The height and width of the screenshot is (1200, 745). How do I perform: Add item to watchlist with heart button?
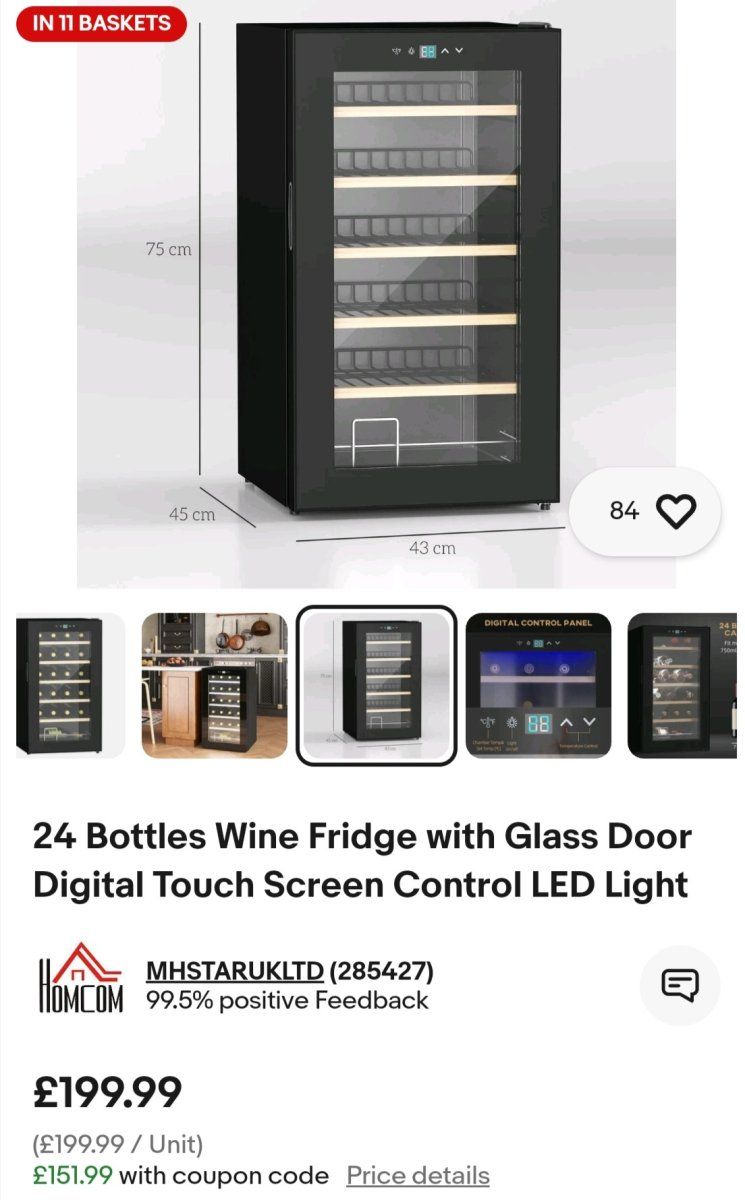(645, 511)
